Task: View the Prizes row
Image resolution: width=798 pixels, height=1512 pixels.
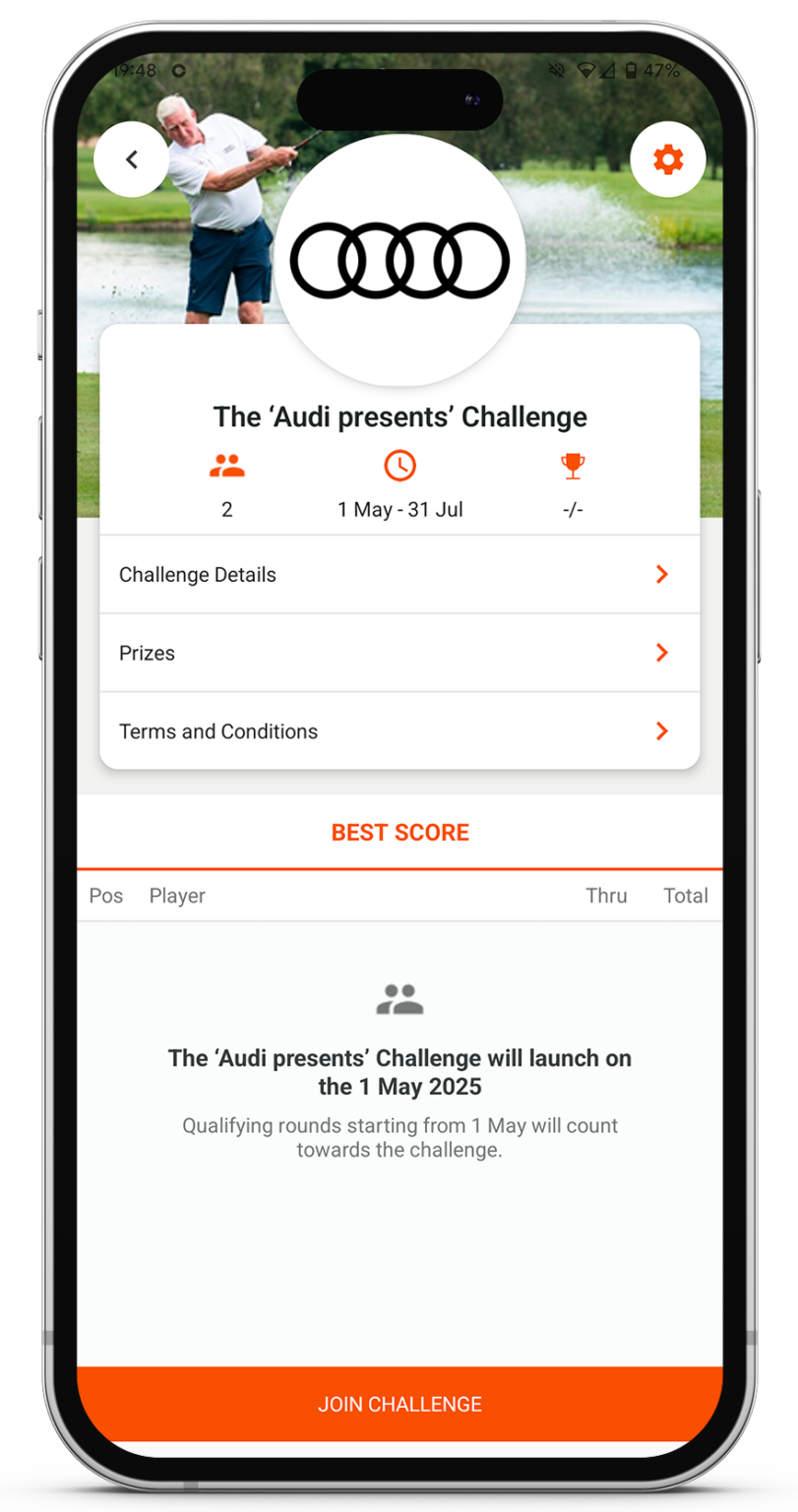Action: click(x=399, y=653)
